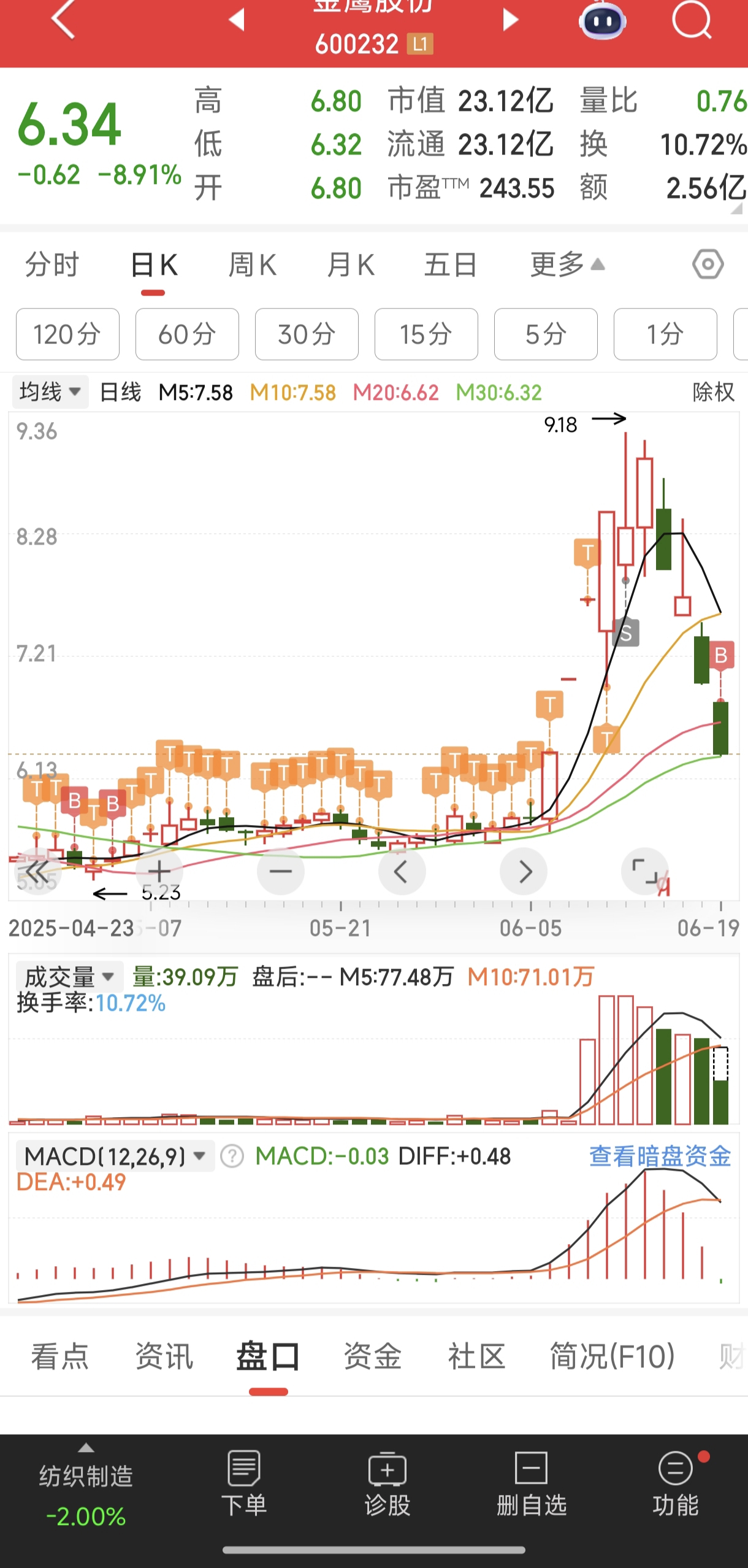This screenshot has height=1568, width=748.
Task: Switch to next stock with right triangle
Action: [509, 20]
